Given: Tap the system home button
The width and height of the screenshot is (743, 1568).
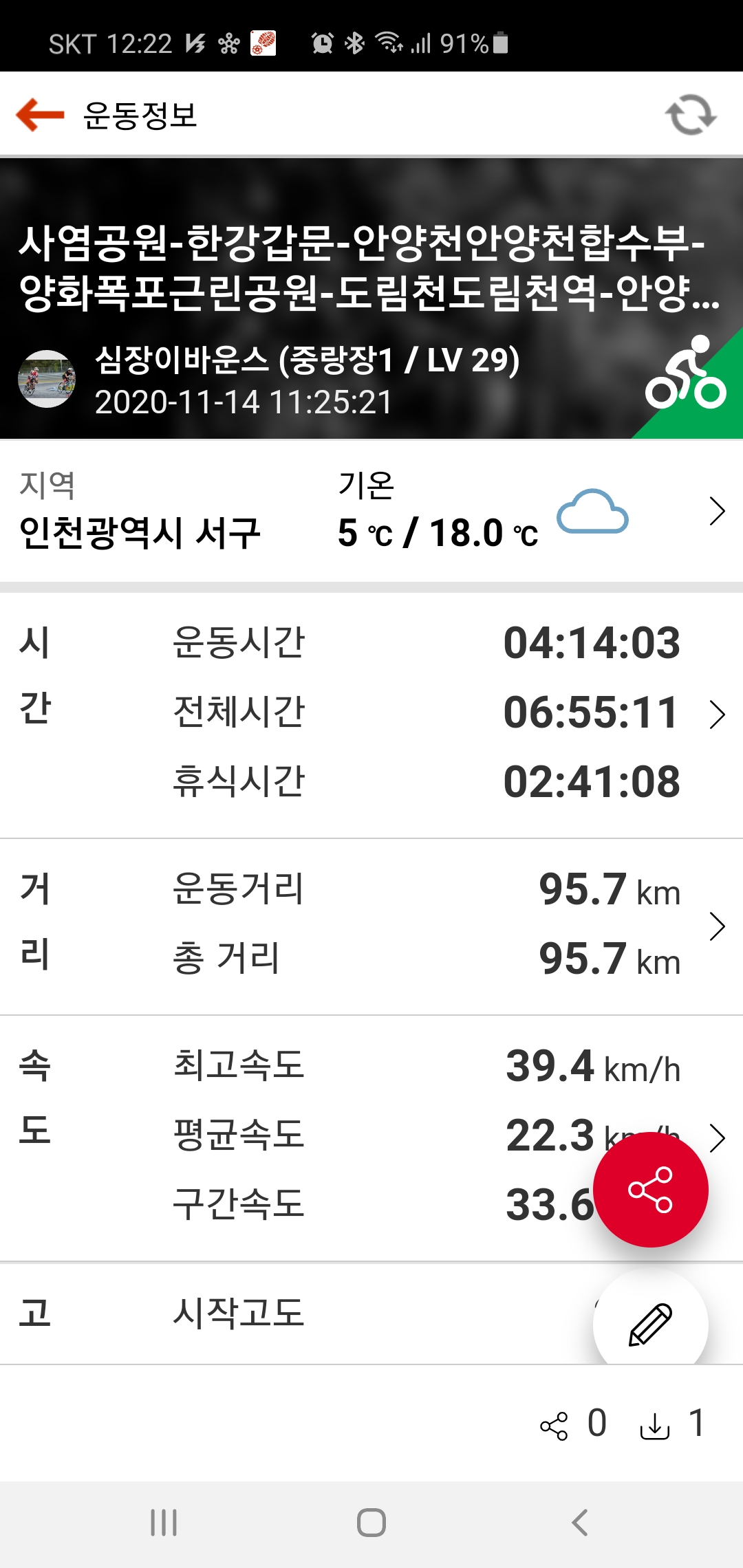Looking at the screenshot, I should tap(371, 1522).
